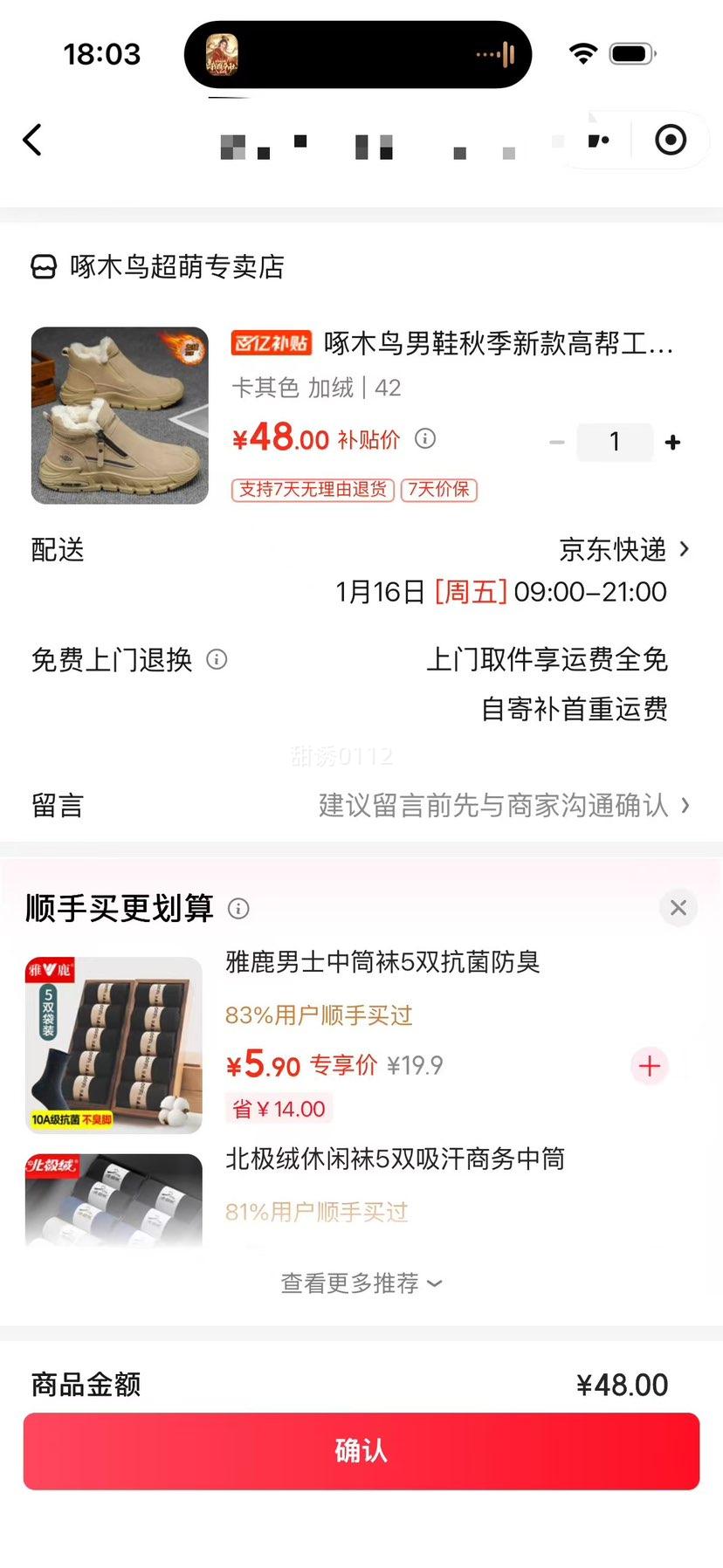Image resolution: width=723 pixels, height=1568 pixels.
Task: Increase the shoe quantity with the plus
Action: 672,443
